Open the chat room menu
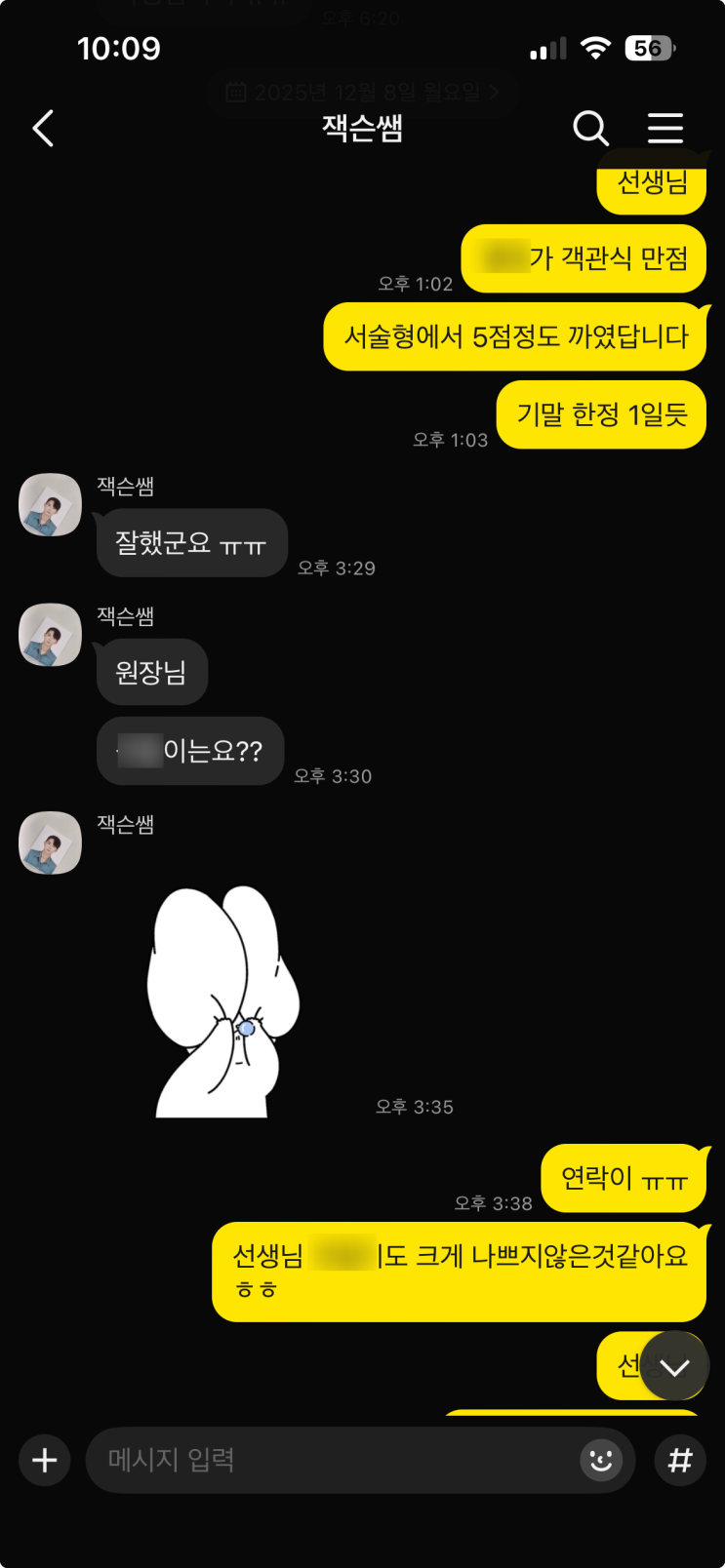Viewport: 725px width, 1568px height. pos(665,128)
